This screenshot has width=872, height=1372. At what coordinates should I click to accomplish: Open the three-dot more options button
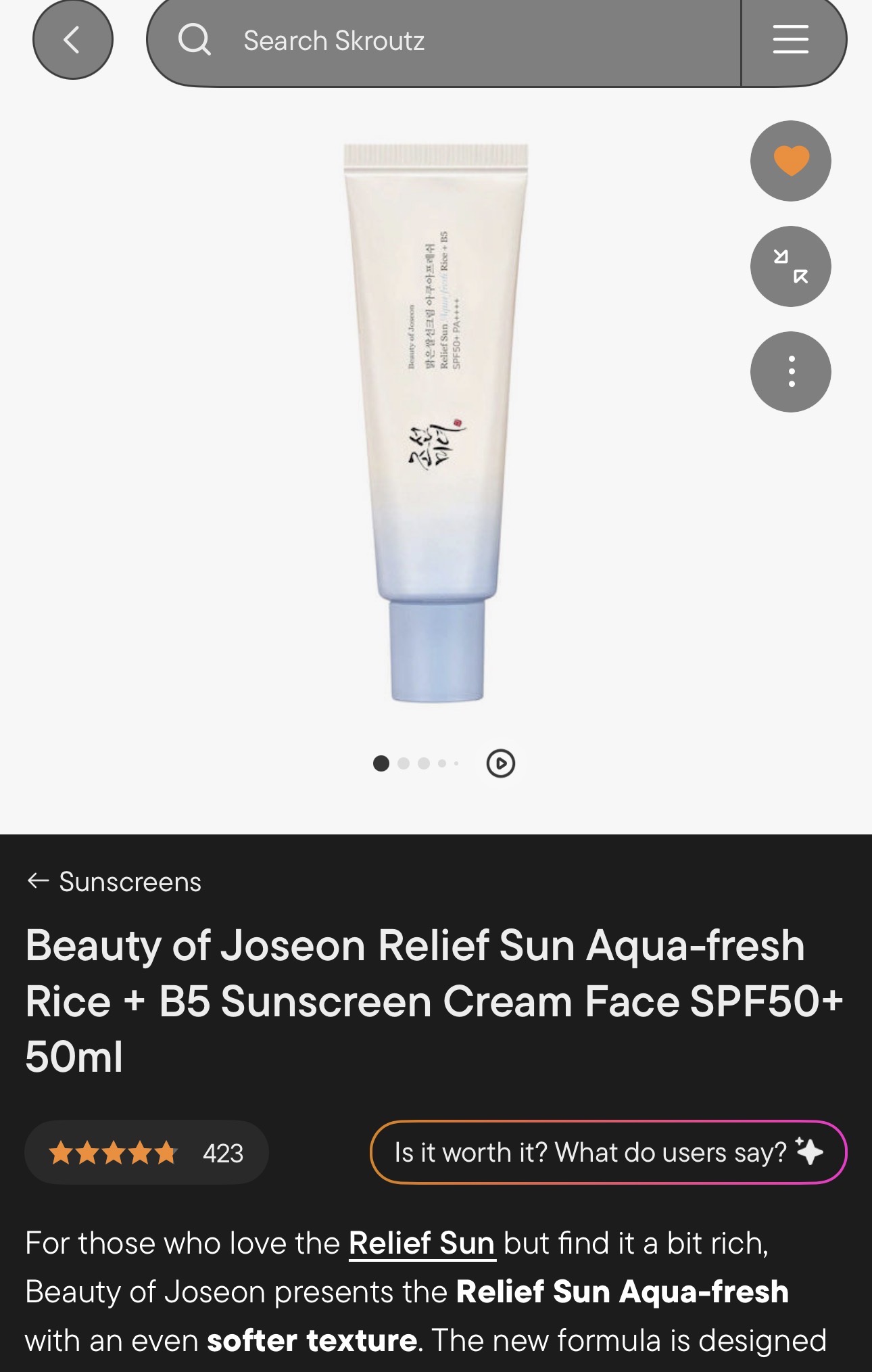[790, 372]
